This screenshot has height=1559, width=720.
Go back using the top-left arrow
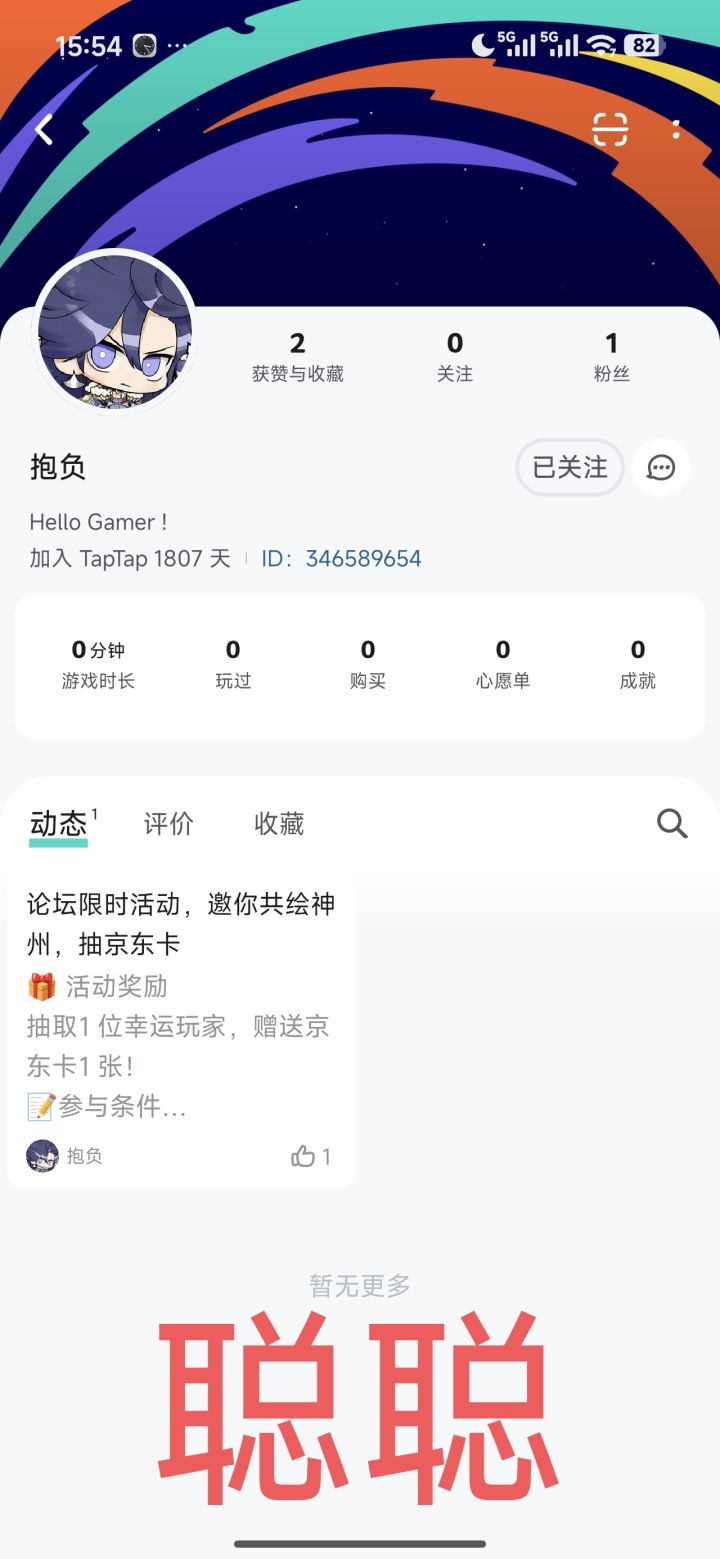[44, 129]
